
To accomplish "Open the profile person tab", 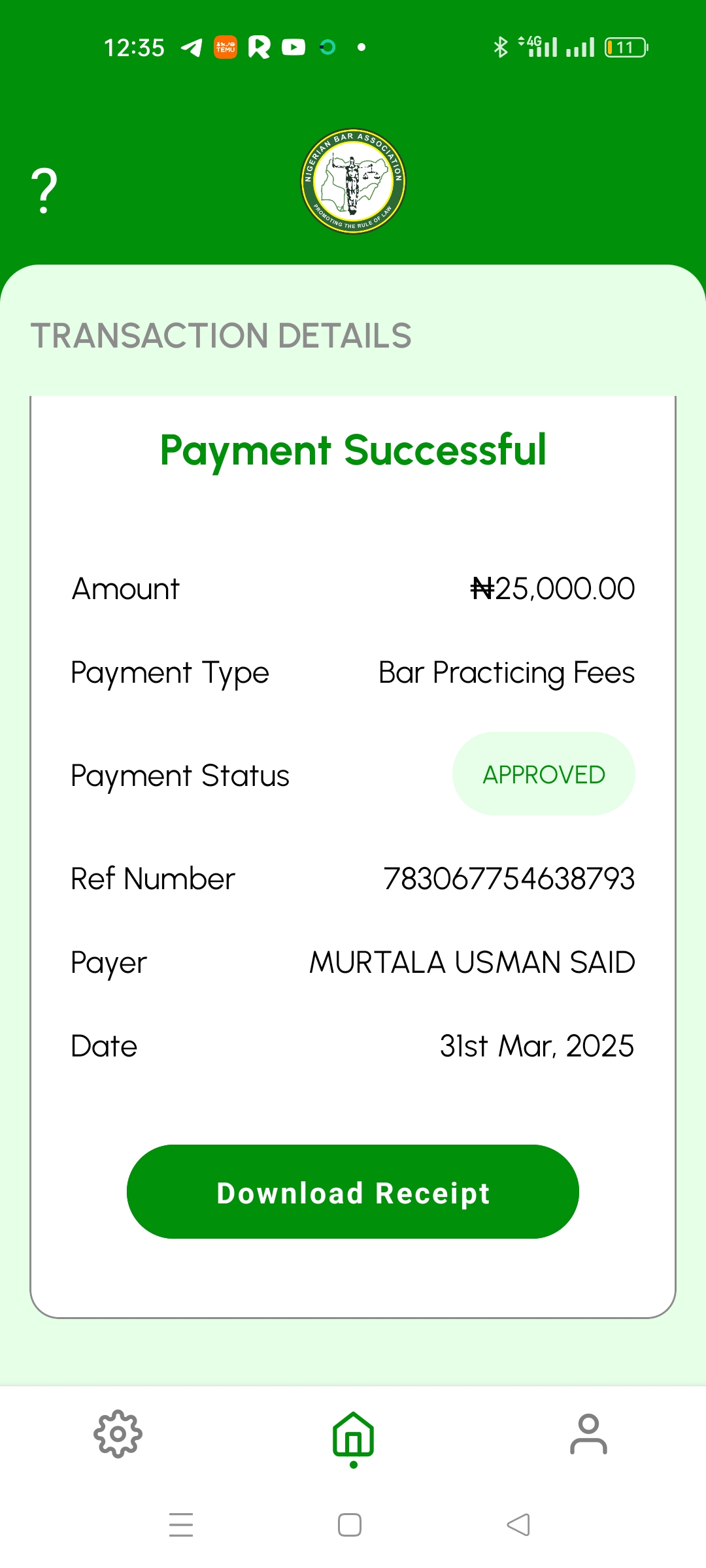I will pyautogui.click(x=588, y=1434).
